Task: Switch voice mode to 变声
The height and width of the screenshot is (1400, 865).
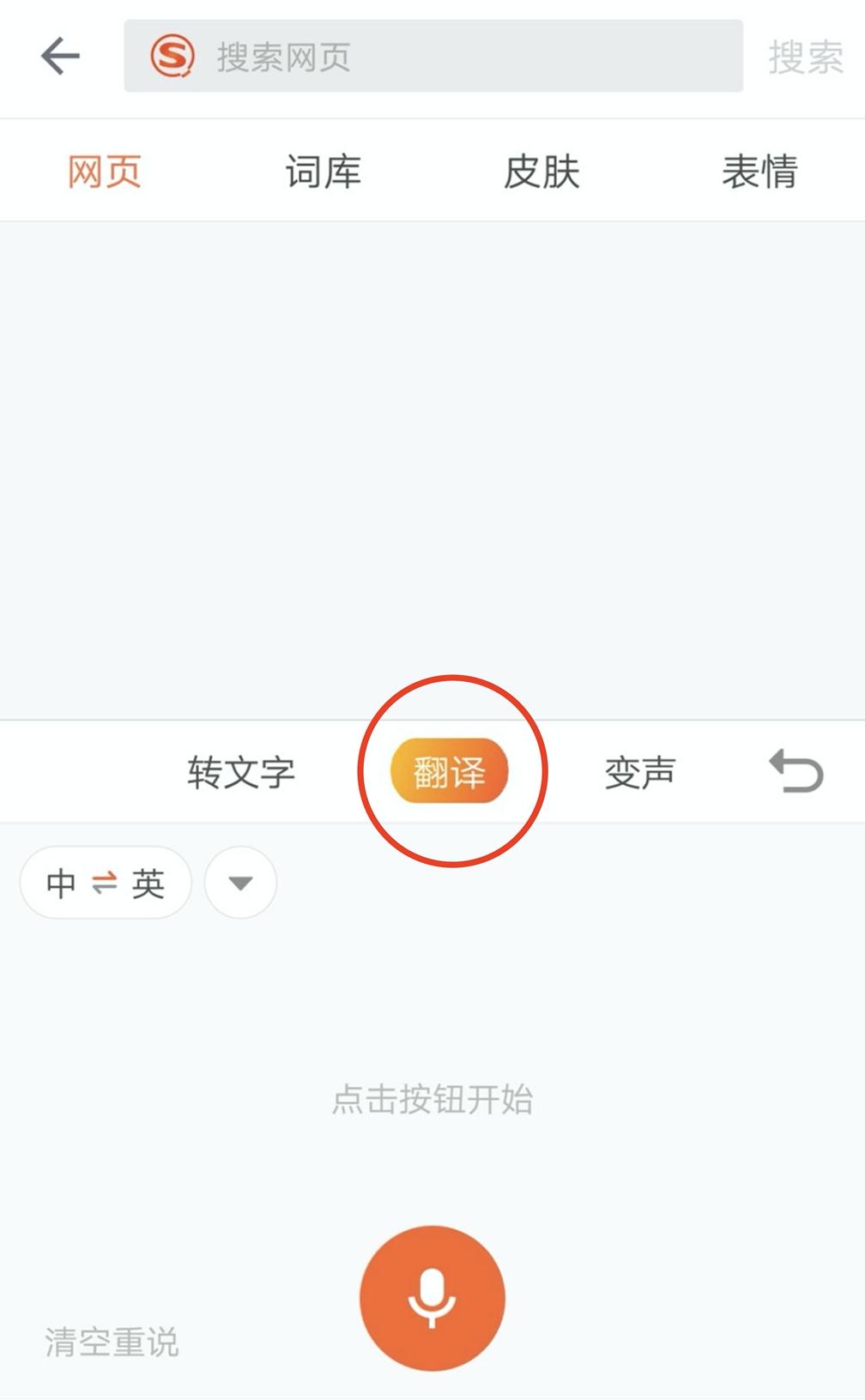Action: [x=641, y=770]
